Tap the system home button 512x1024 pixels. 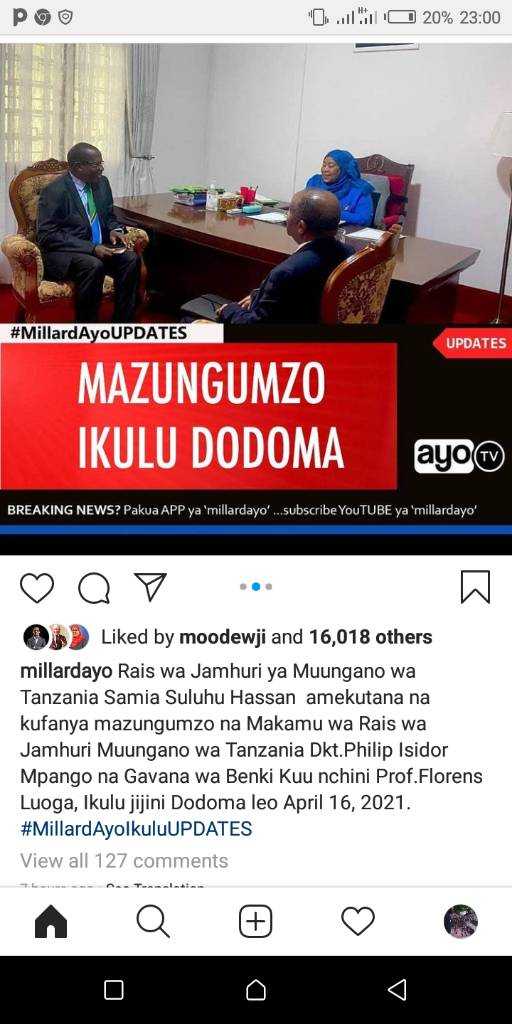(255, 989)
